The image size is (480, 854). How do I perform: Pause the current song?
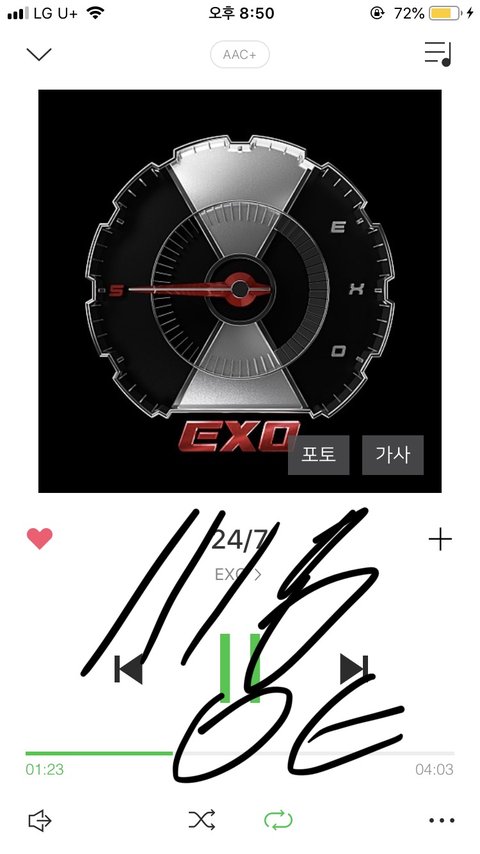click(x=240, y=668)
